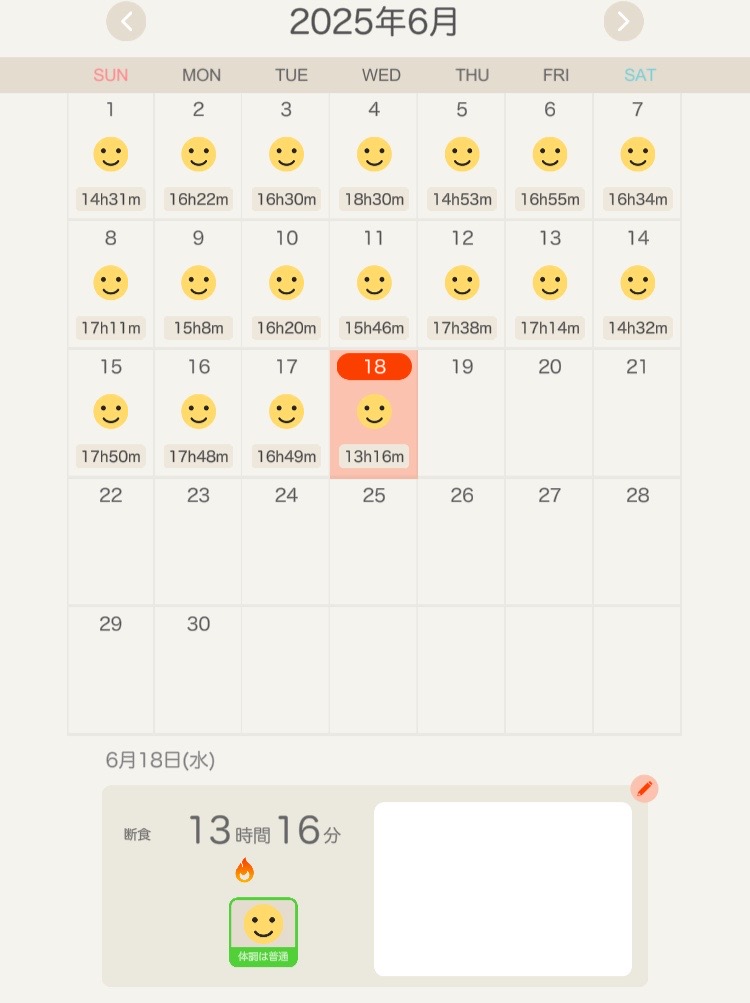Tap the white memo box

[x=502, y=888]
